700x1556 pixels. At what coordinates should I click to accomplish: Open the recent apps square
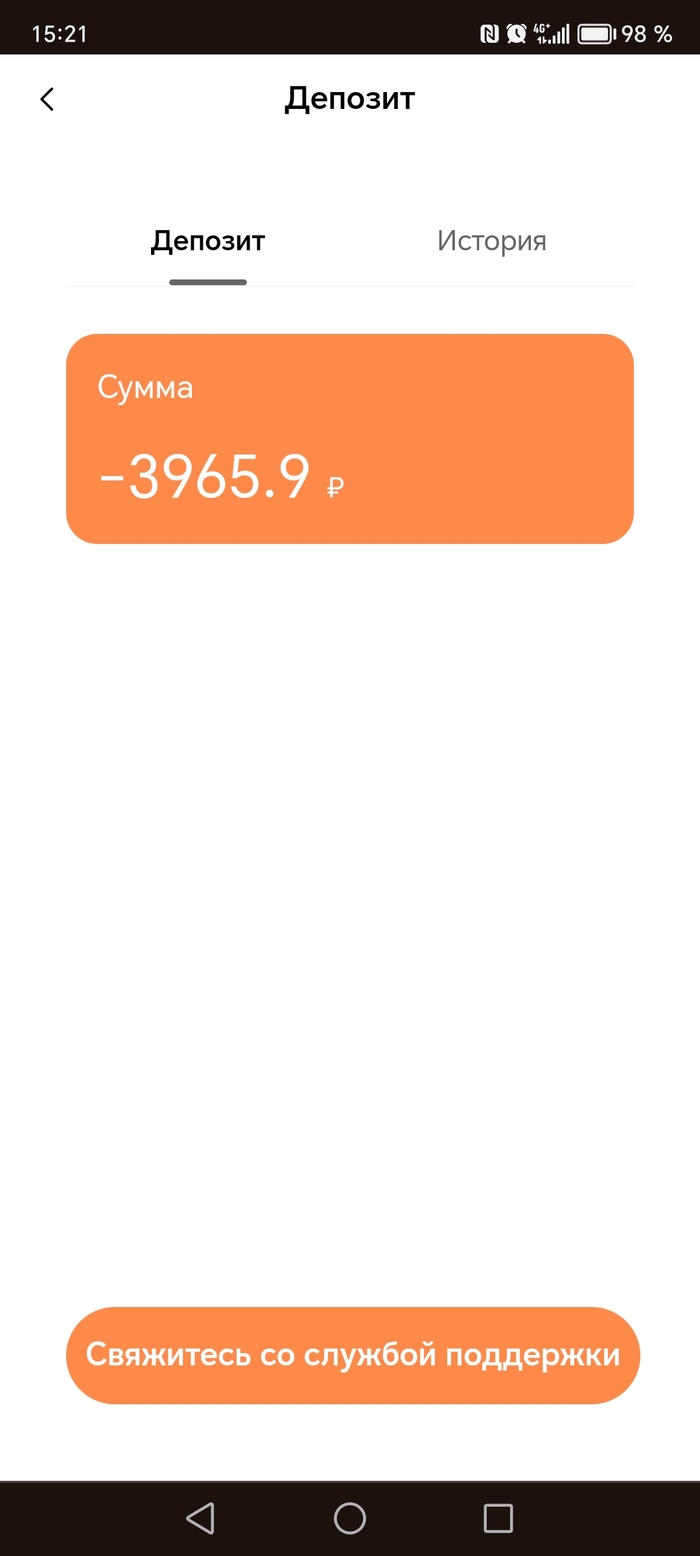coord(498,1518)
